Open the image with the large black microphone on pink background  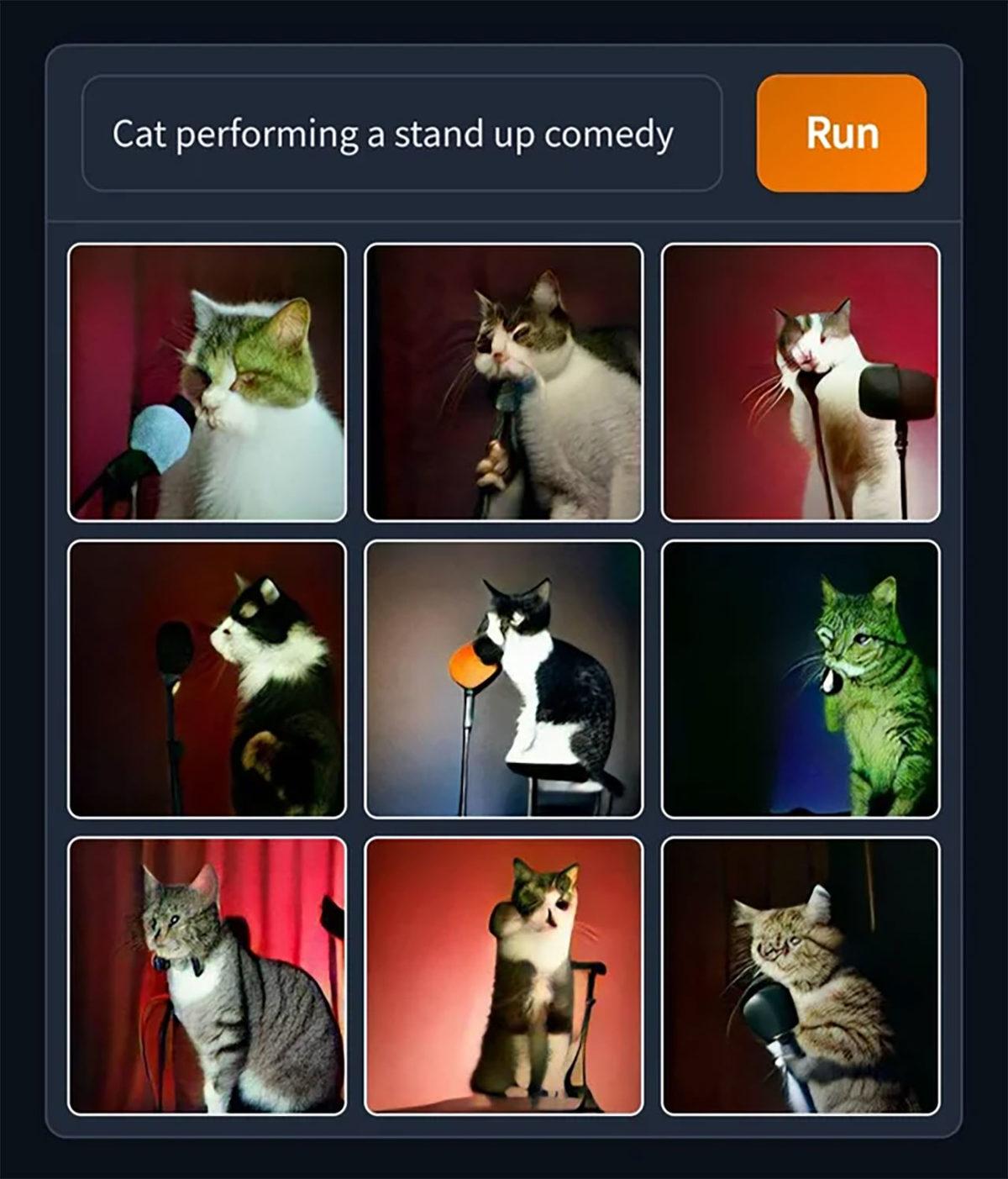coord(801,382)
